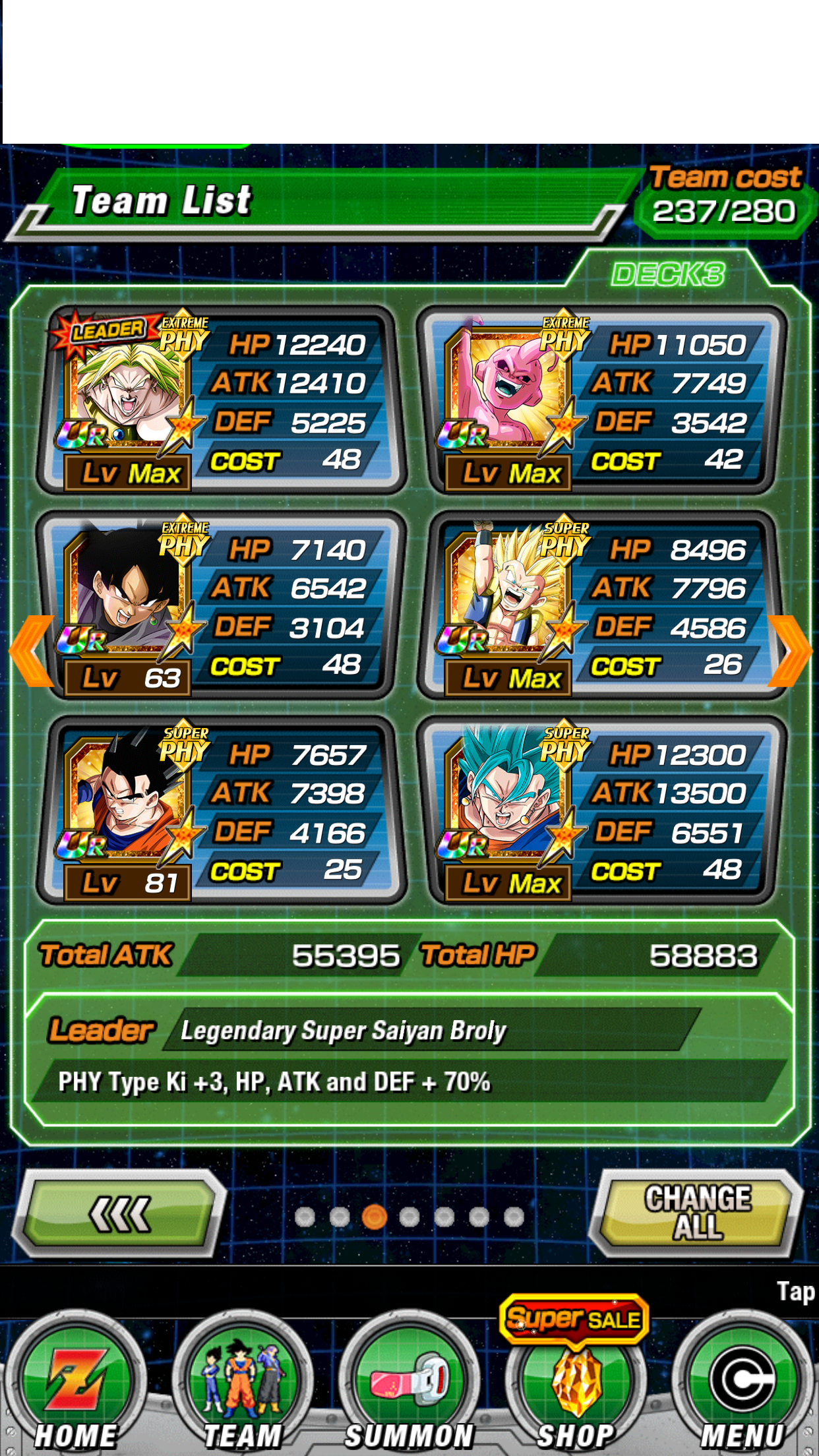Select the Vegito Blue card with ATK 13500
This screenshot has height=1456, width=819.
coord(601,810)
